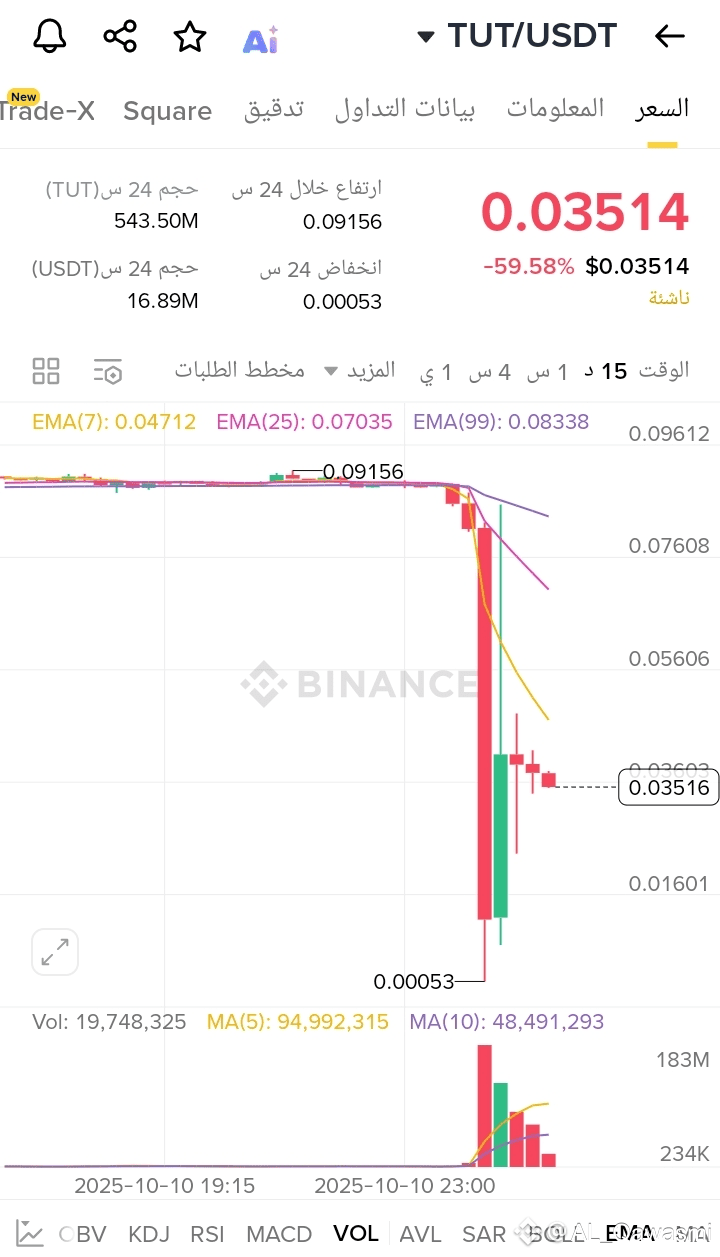Go back using the top arrow
720x1257 pixels.
[x=669, y=37]
